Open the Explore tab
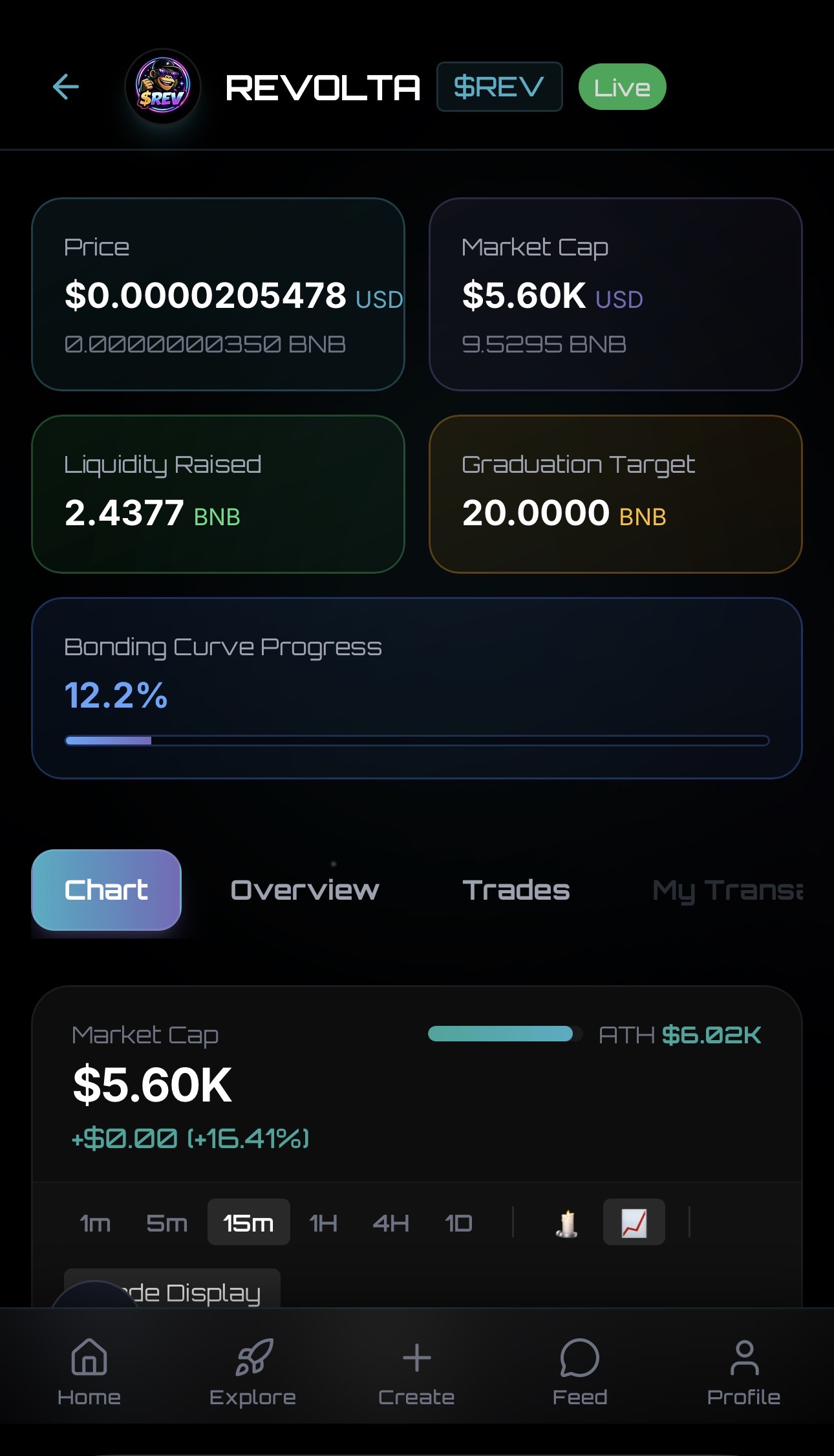Screen dimensions: 834x1456 [x=253, y=1371]
